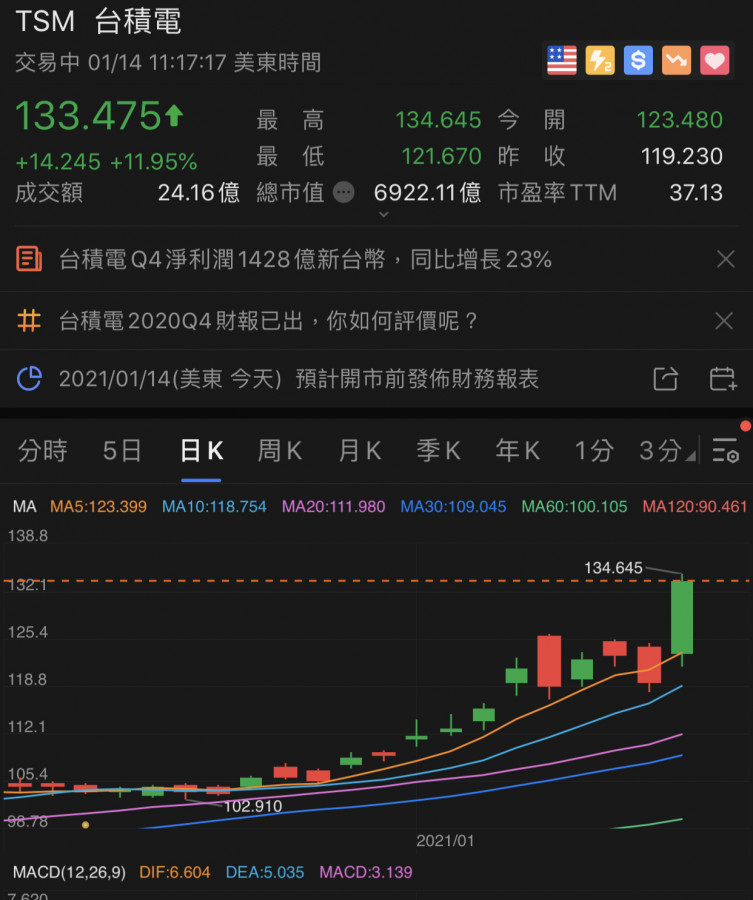
Task: Open the chart settings icon
Action: pyautogui.click(x=726, y=451)
